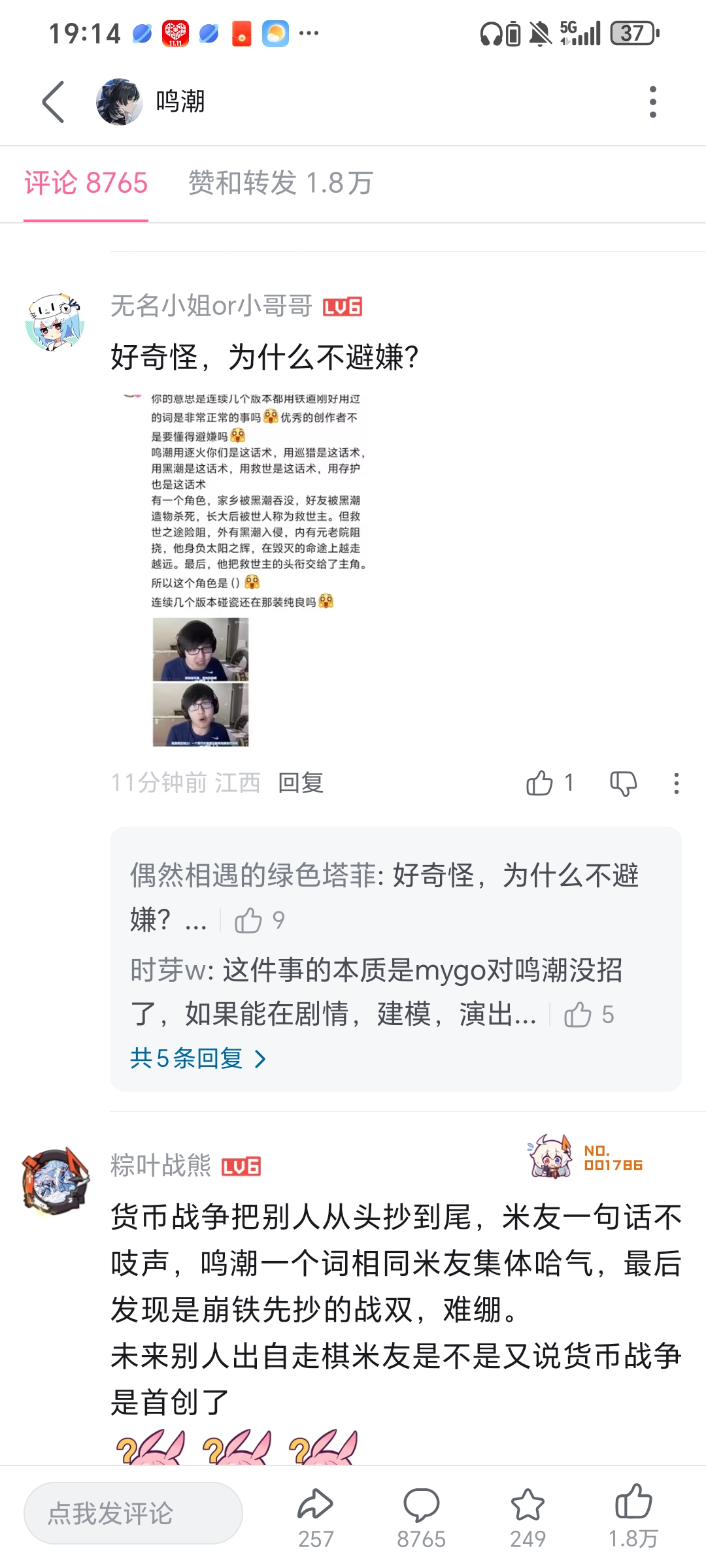Like 偶然相遇的绿色塔菲's reply
The width and height of the screenshot is (706, 1568).
pyautogui.click(x=249, y=921)
